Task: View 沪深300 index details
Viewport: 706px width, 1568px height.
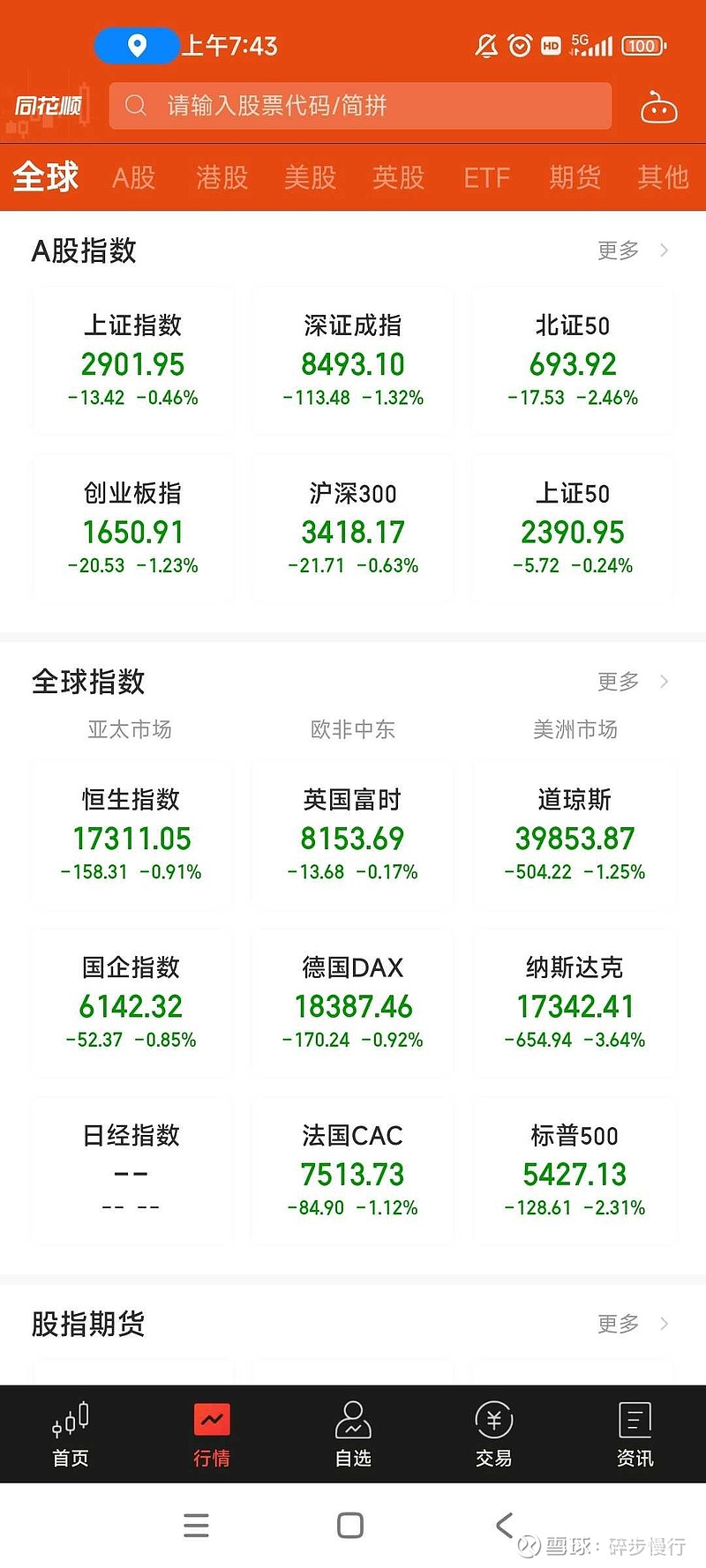Action: point(353,529)
